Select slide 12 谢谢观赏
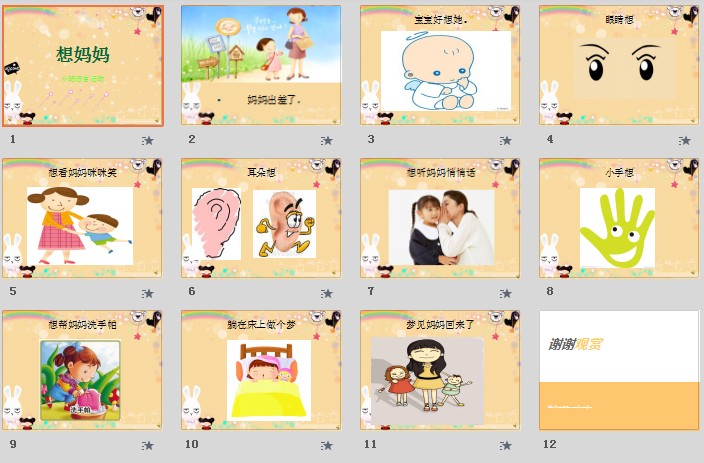This screenshot has height=463, width=704. coord(619,370)
